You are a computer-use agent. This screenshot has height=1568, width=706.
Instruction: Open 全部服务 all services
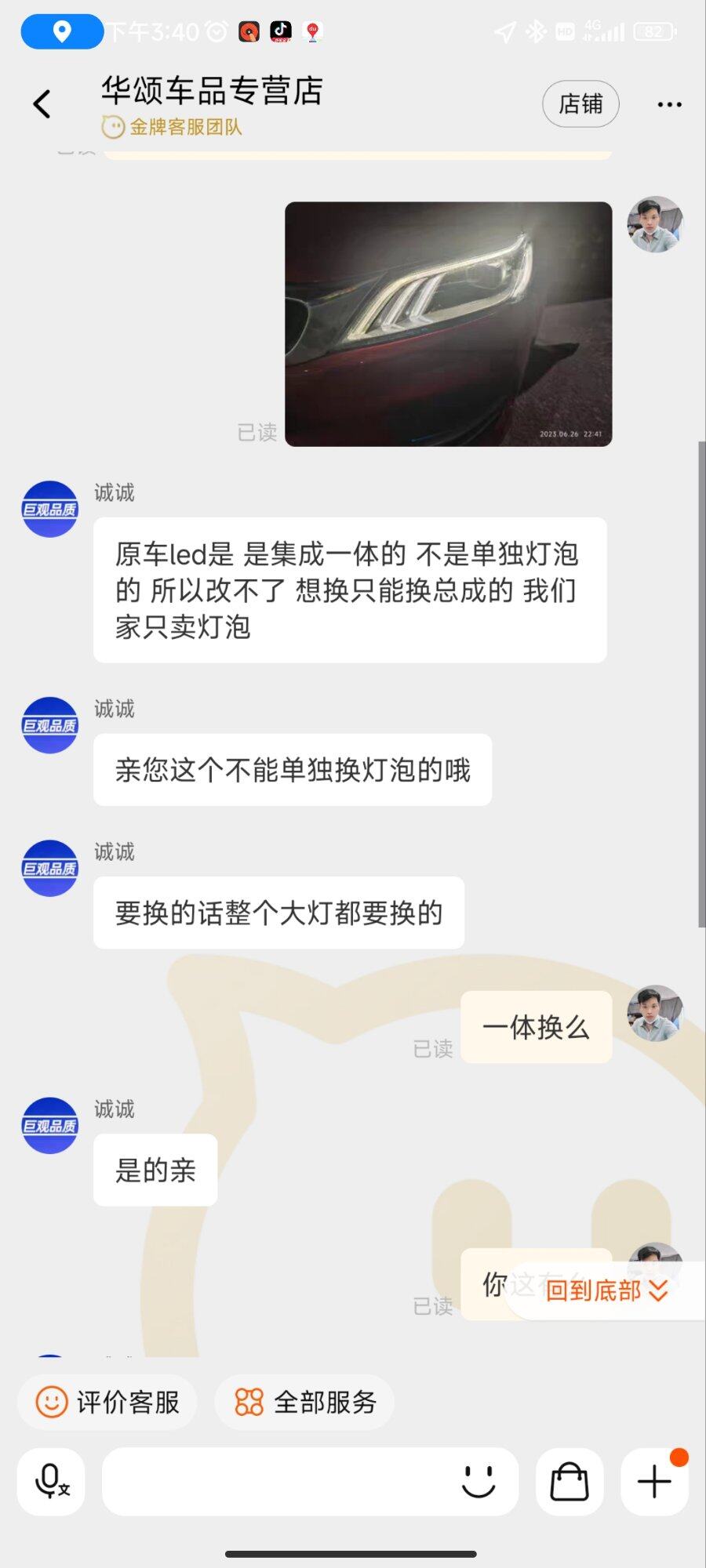(304, 1402)
